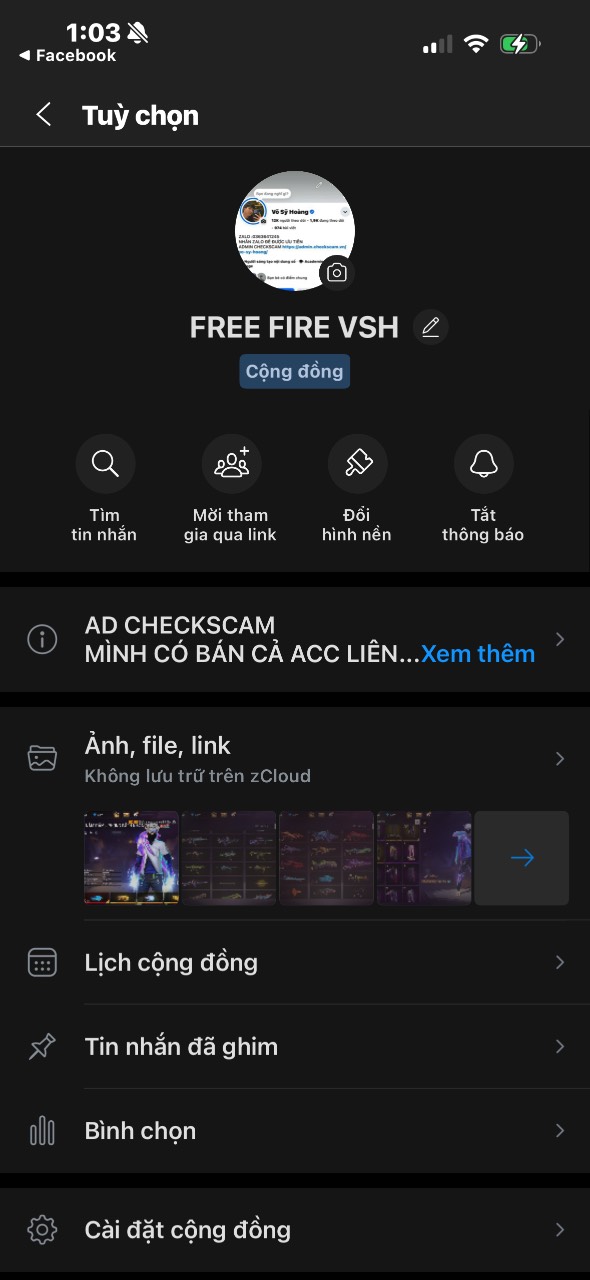This screenshot has height=1280, width=590.
Task: Open Tin nhắn đã ghim
Action: click(295, 1047)
